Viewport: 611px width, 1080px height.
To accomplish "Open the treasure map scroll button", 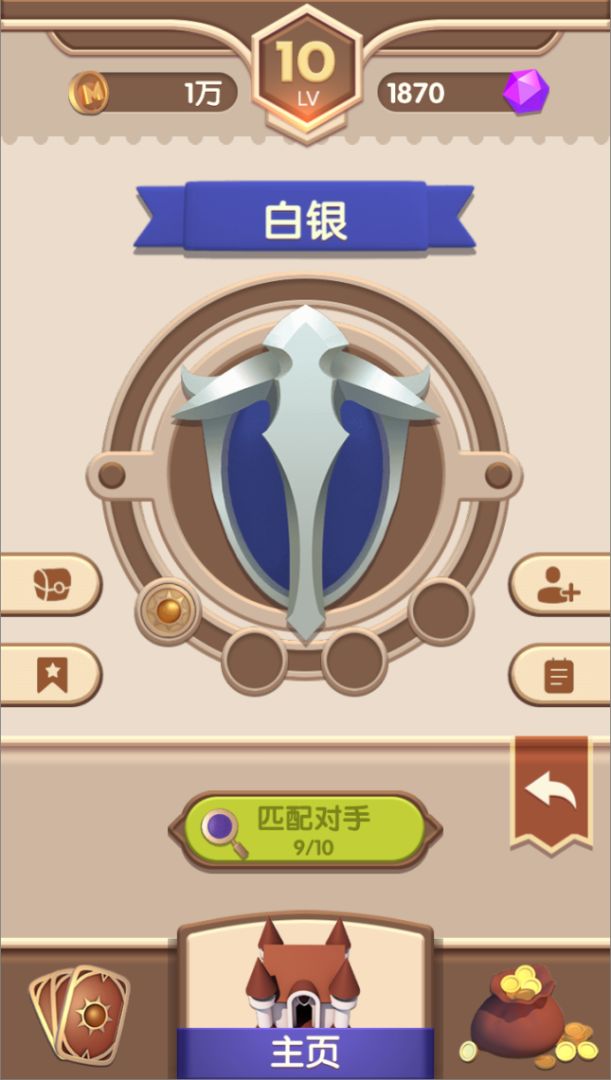I will click(50, 584).
